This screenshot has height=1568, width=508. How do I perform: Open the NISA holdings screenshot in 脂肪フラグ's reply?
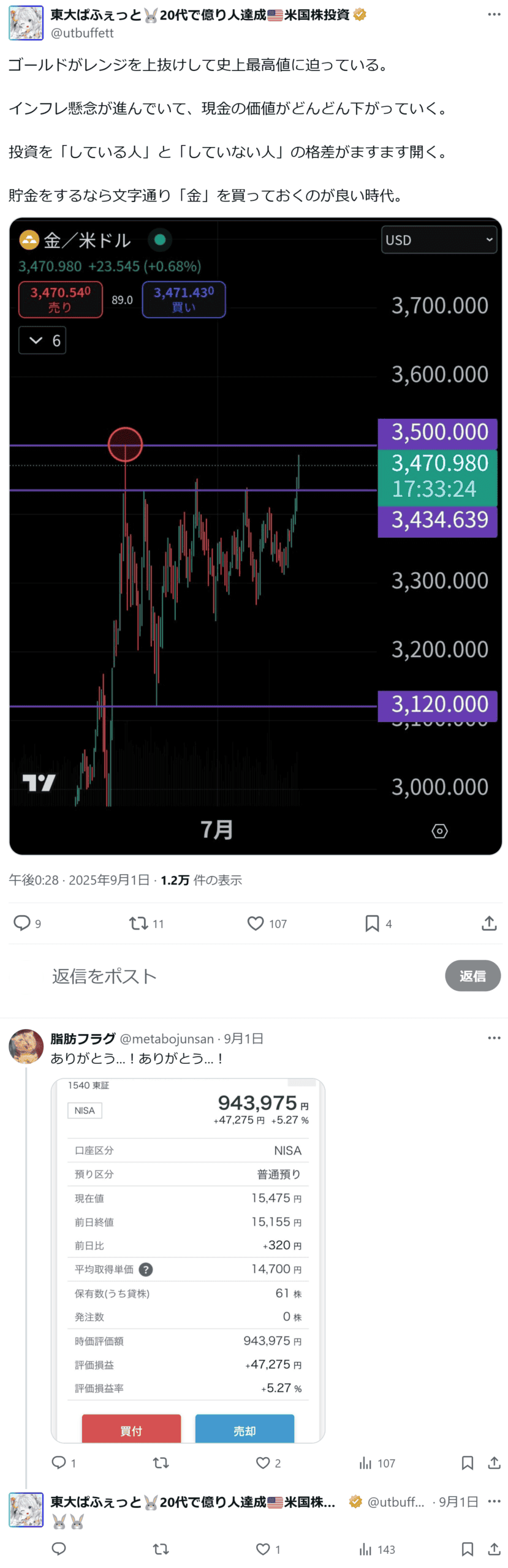pos(188,1260)
